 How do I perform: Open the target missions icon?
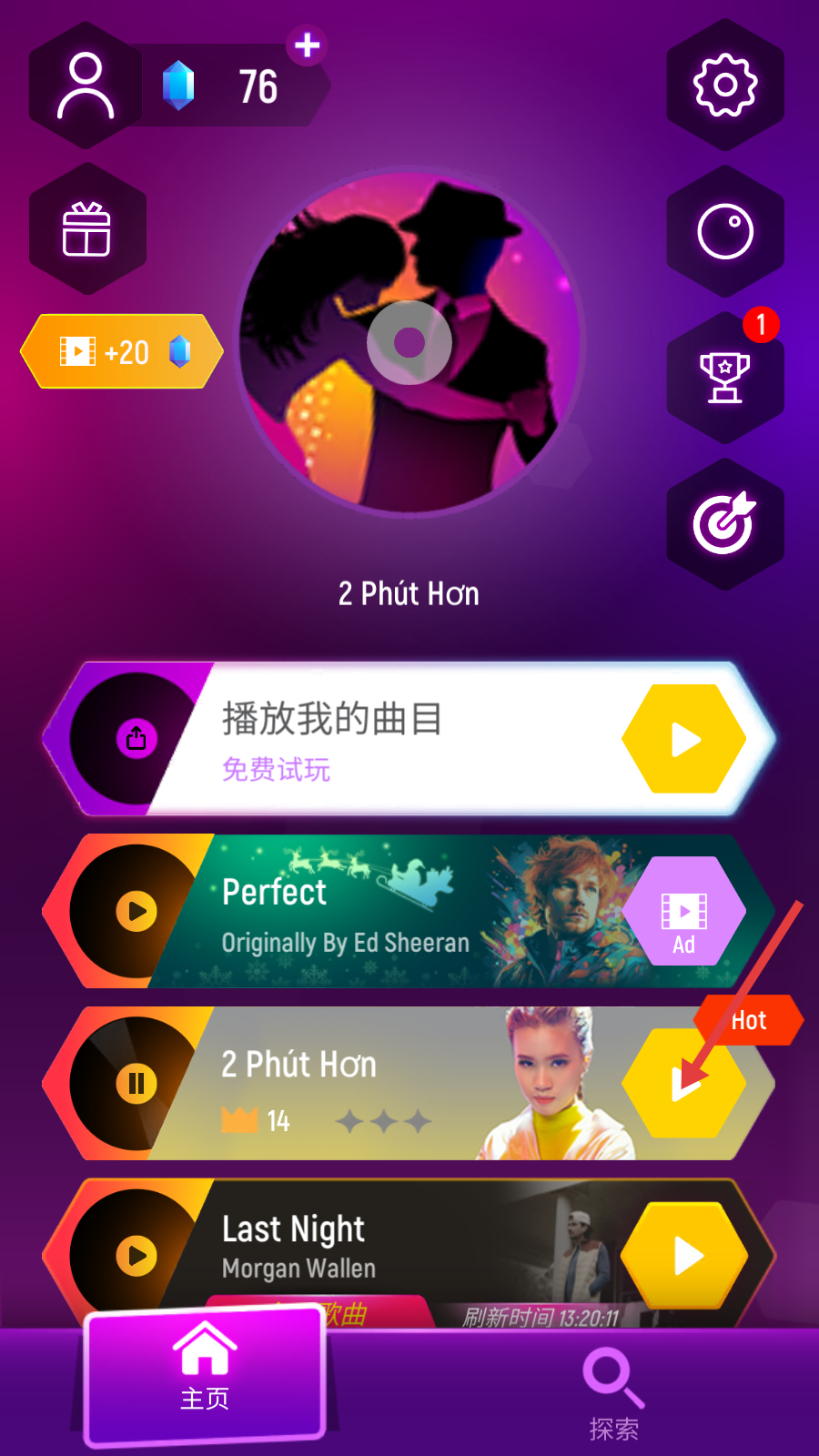tap(725, 524)
